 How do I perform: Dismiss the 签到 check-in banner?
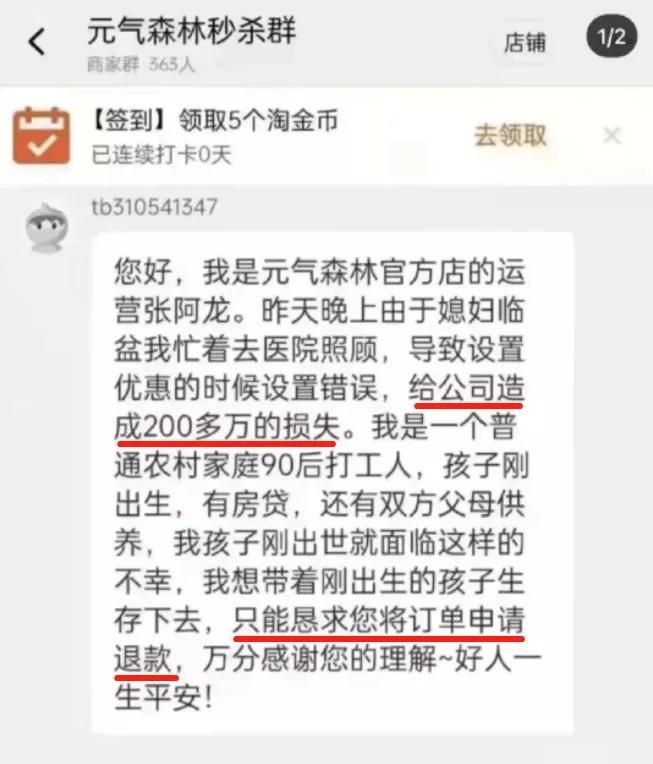[x=612, y=136]
